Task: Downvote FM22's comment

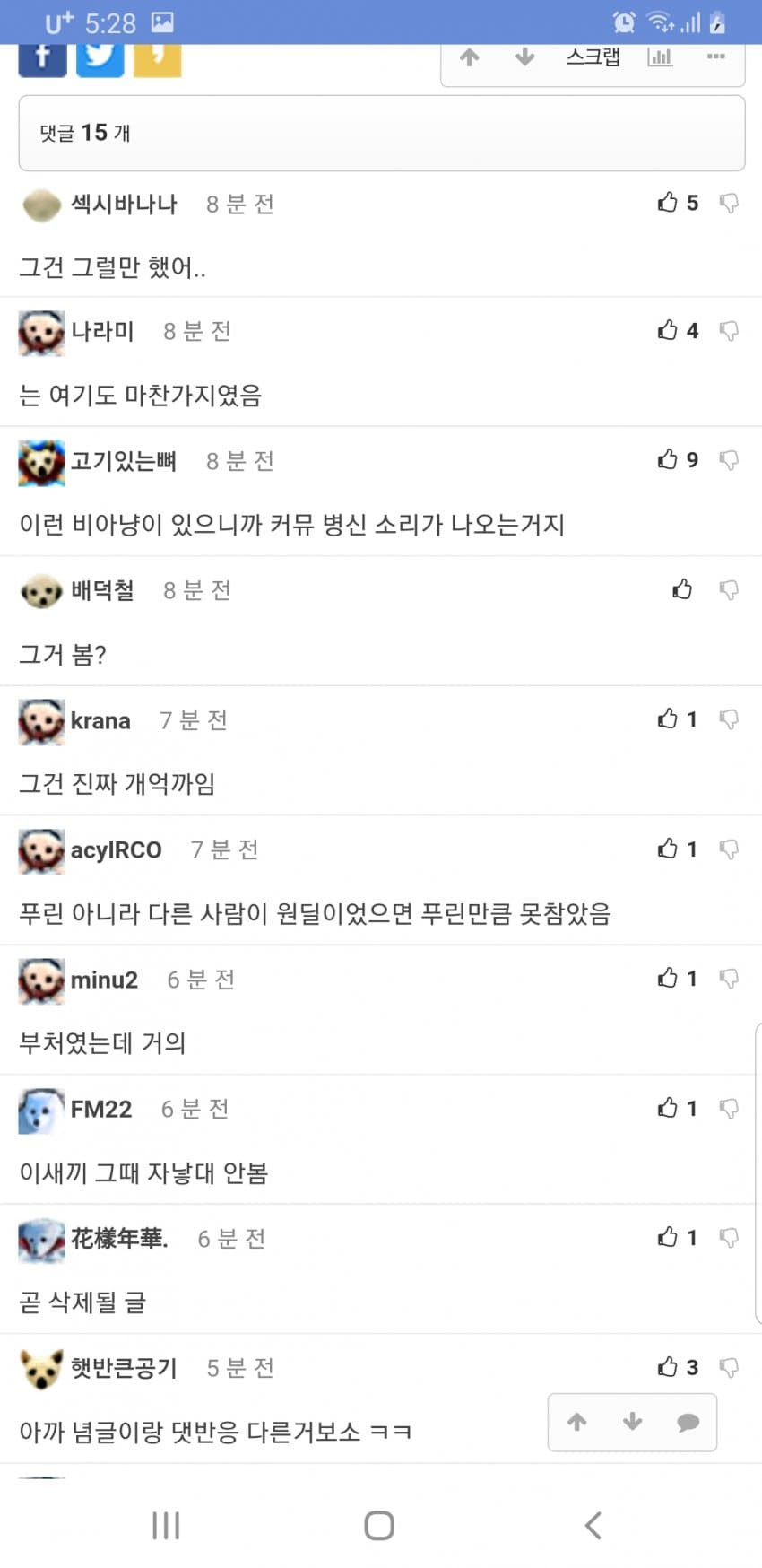Action: (729, 1109)
